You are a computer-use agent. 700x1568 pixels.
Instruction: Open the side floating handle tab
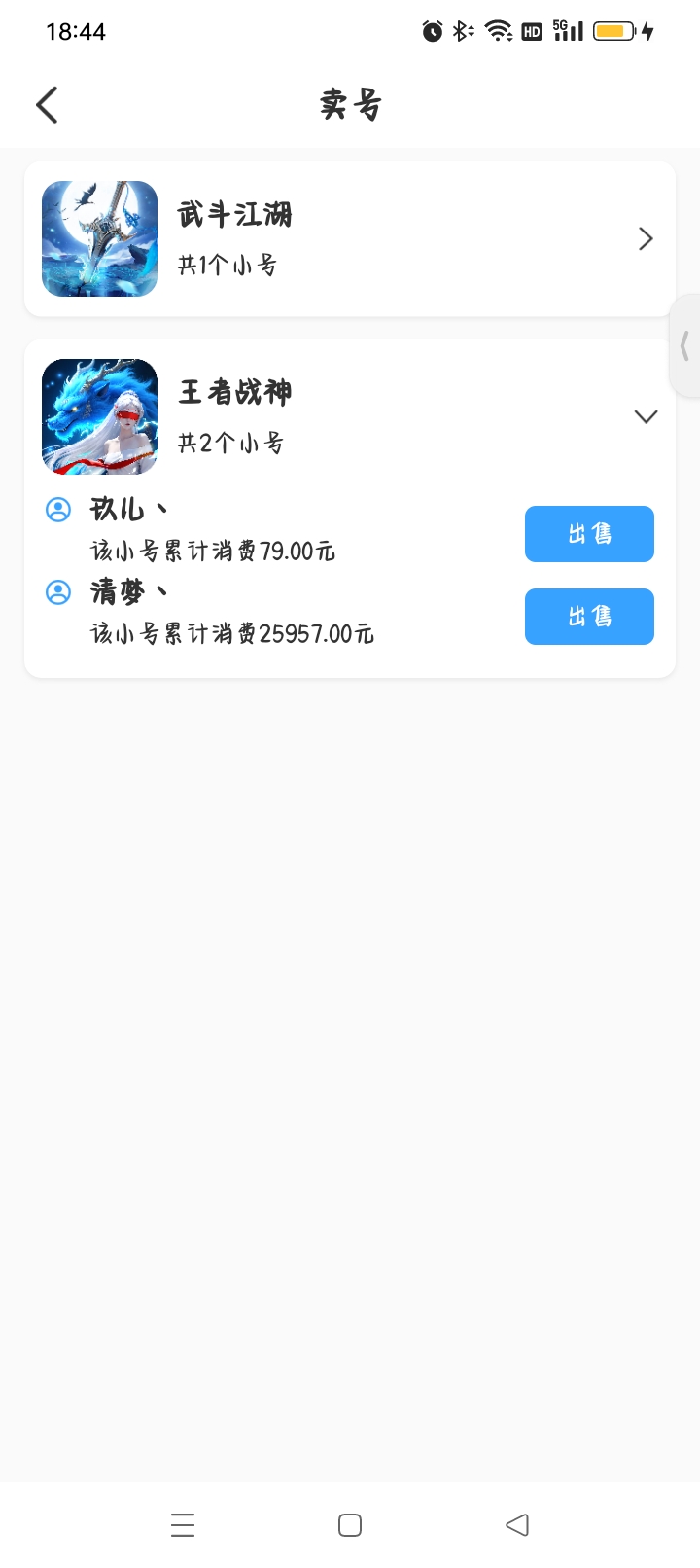coord(685,345)
